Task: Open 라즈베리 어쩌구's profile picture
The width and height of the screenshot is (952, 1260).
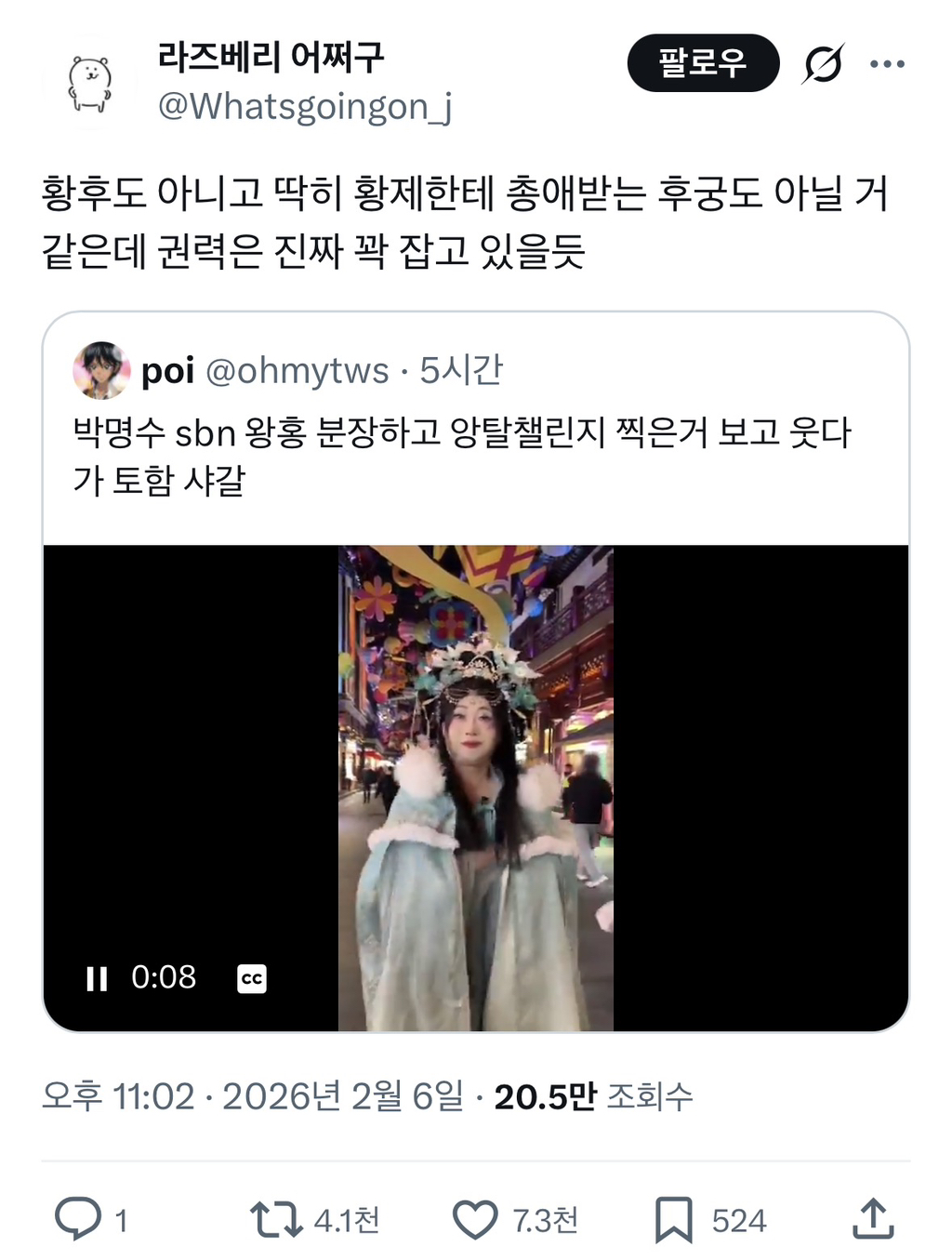Action: pos(88,79)
